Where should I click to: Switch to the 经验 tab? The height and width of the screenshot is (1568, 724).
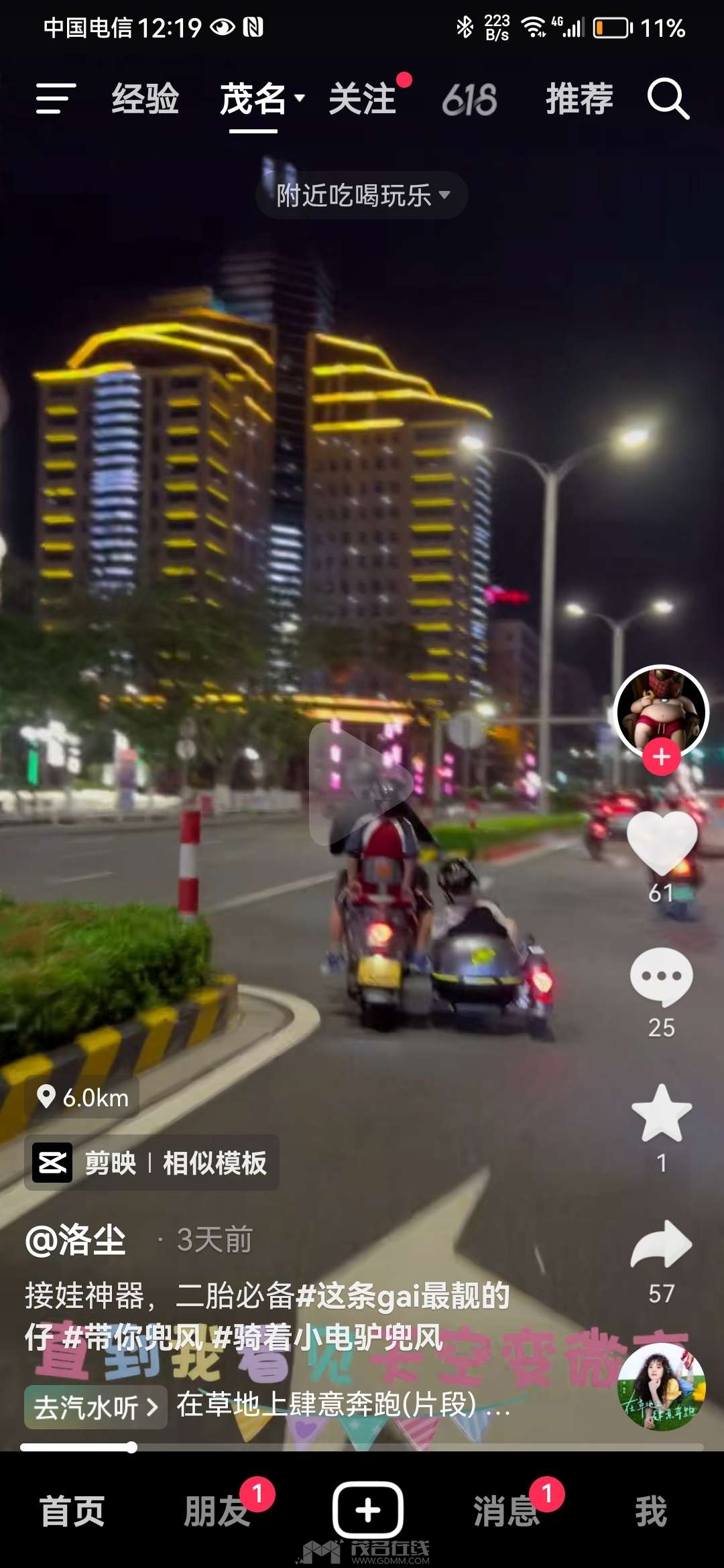pos(145,99)
